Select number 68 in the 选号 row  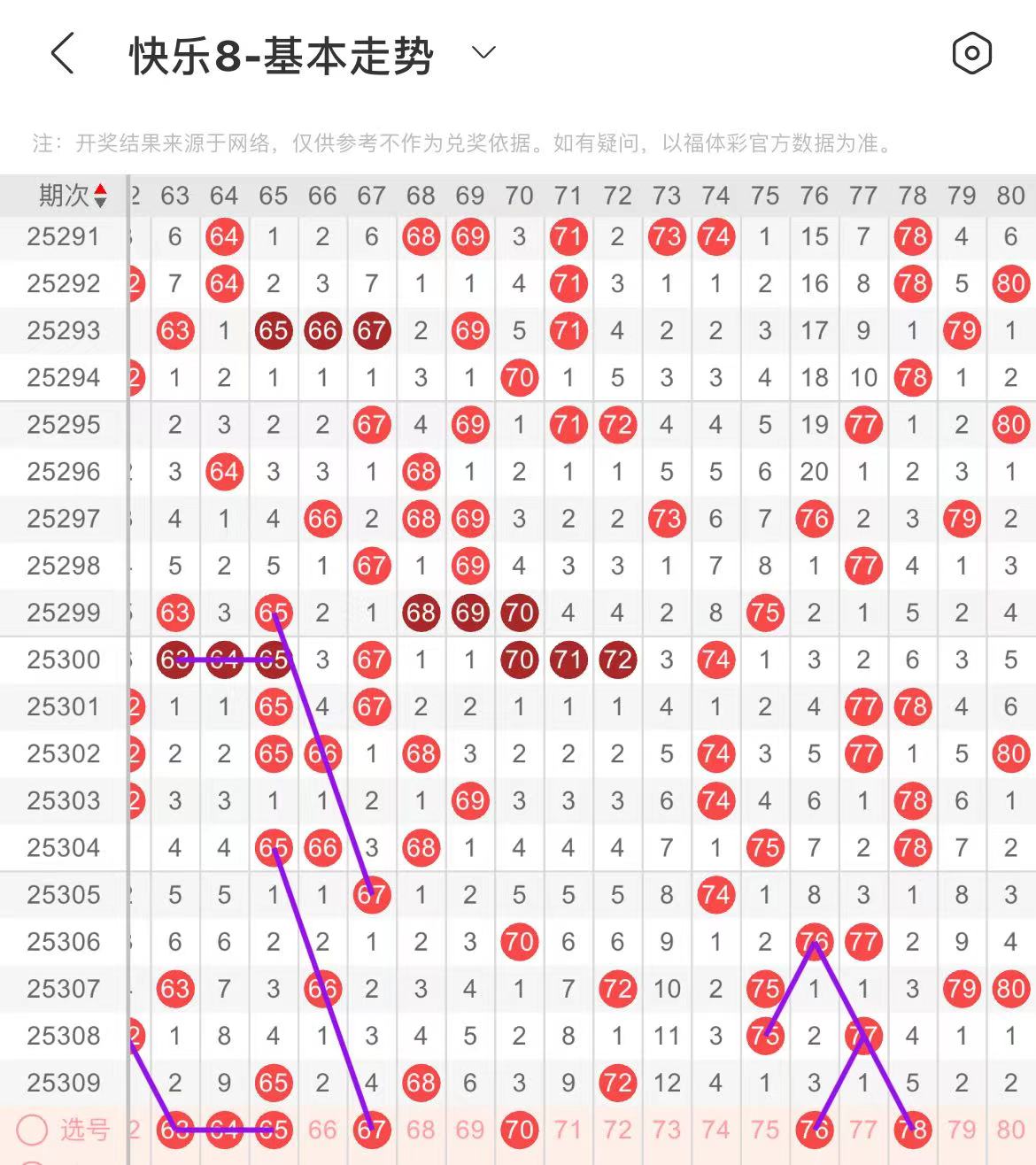click(x=421, y=1130)
